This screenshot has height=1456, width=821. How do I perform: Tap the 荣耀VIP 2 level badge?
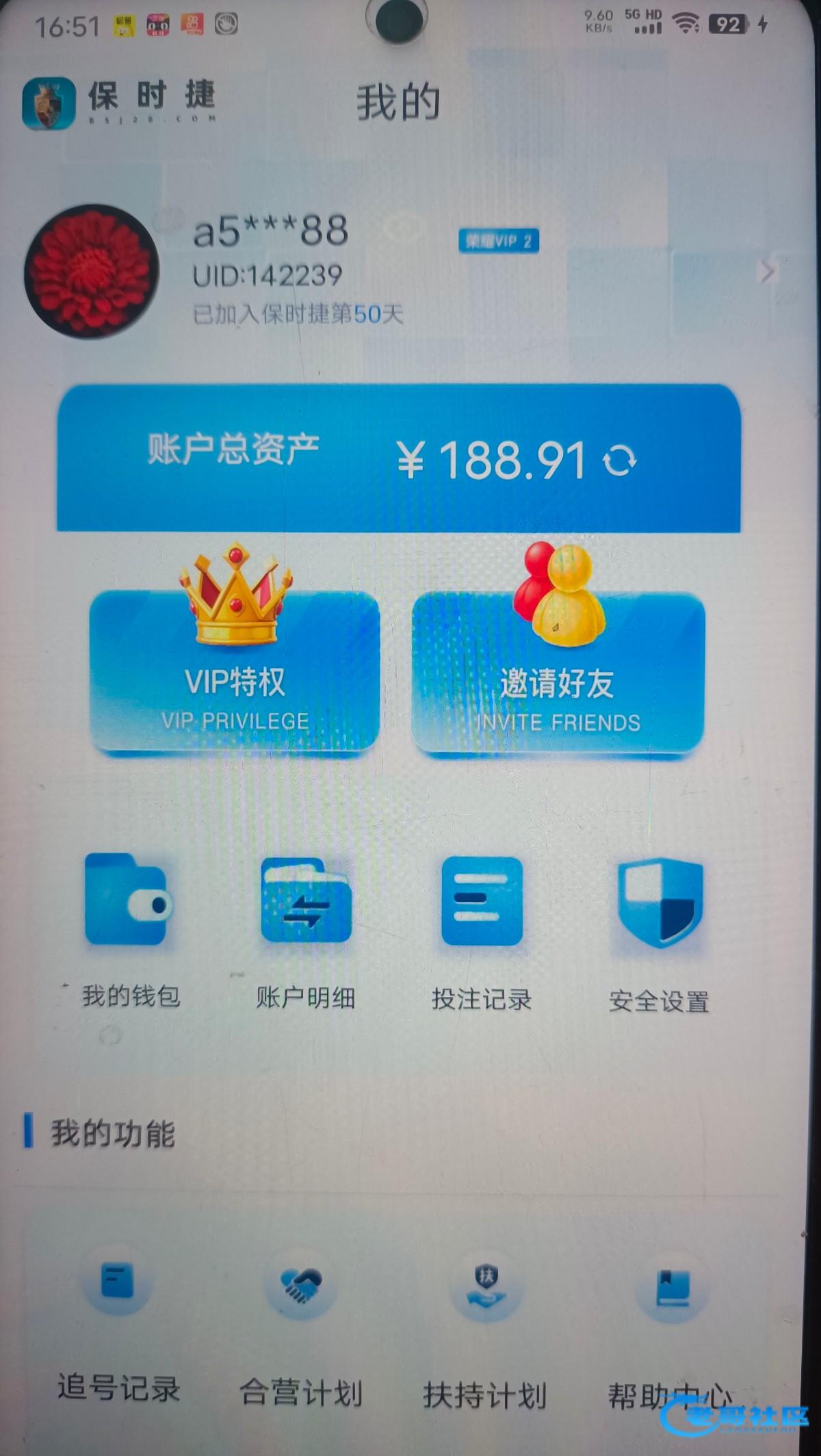click(x=498, y=241)
